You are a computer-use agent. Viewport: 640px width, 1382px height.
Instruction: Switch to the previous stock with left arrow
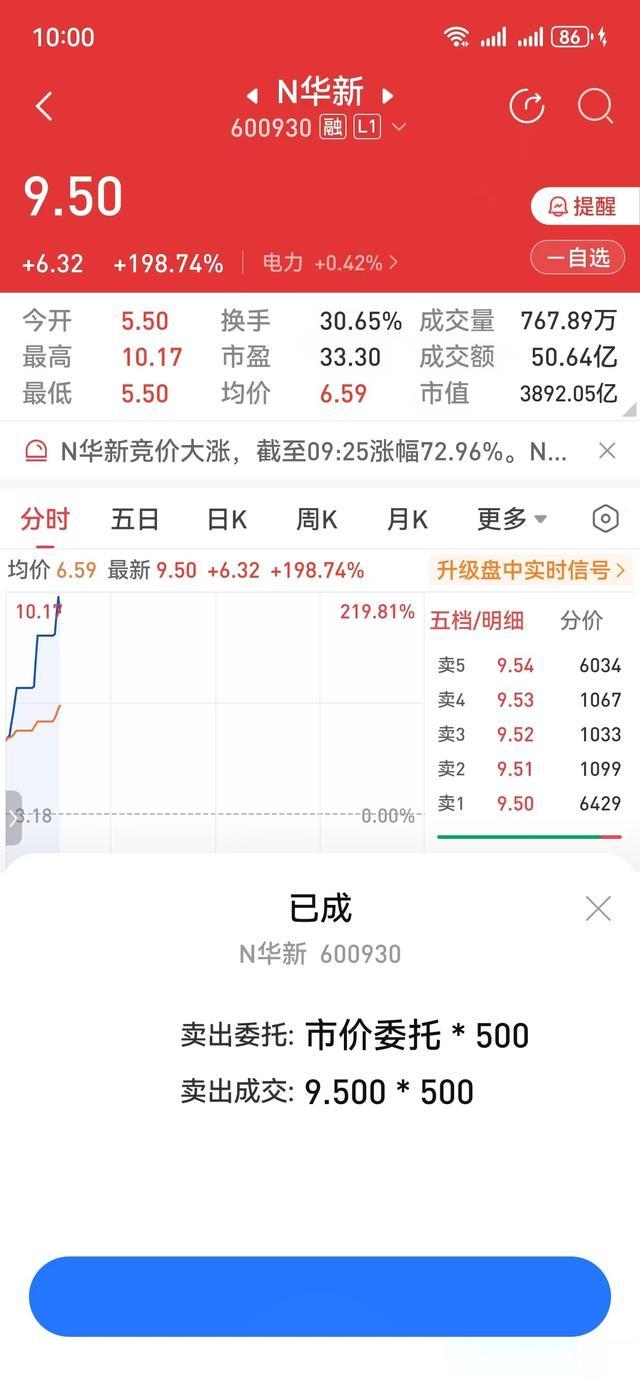pyautogui.click(x=253, y=96)
